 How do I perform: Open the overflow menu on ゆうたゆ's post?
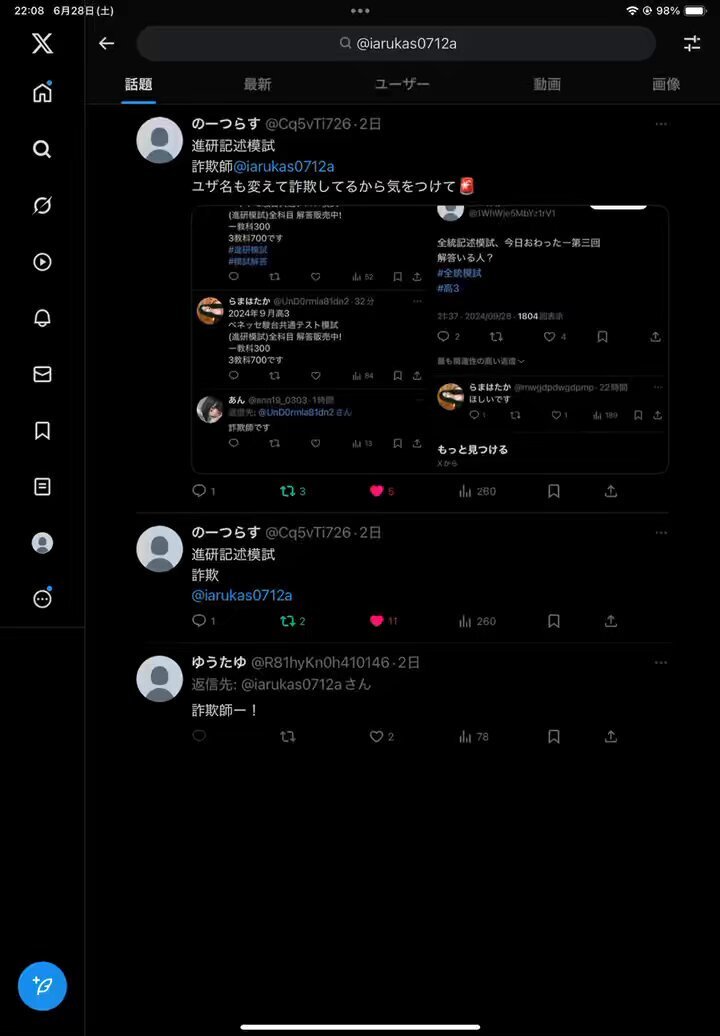pos(661,663)
